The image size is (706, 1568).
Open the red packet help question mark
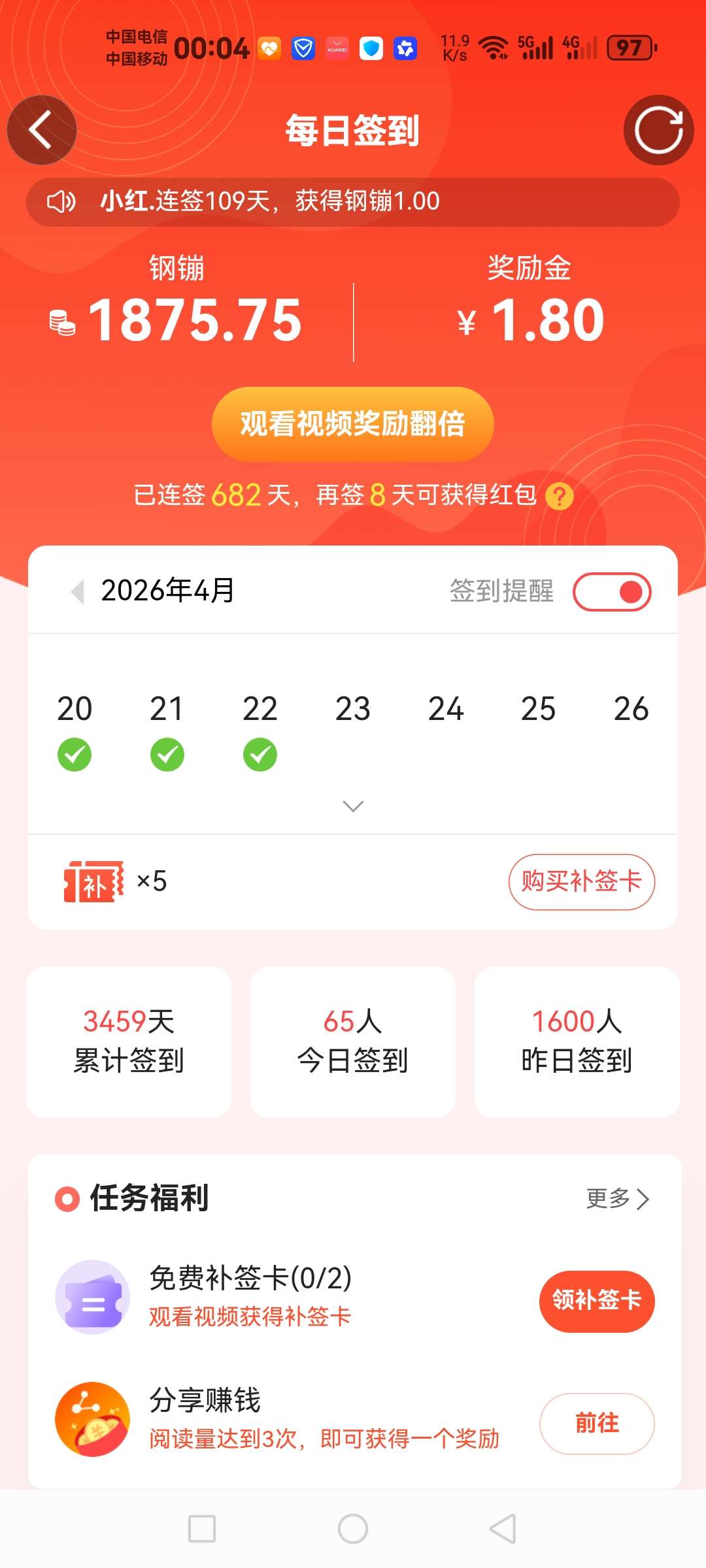(x=559, y=497)
